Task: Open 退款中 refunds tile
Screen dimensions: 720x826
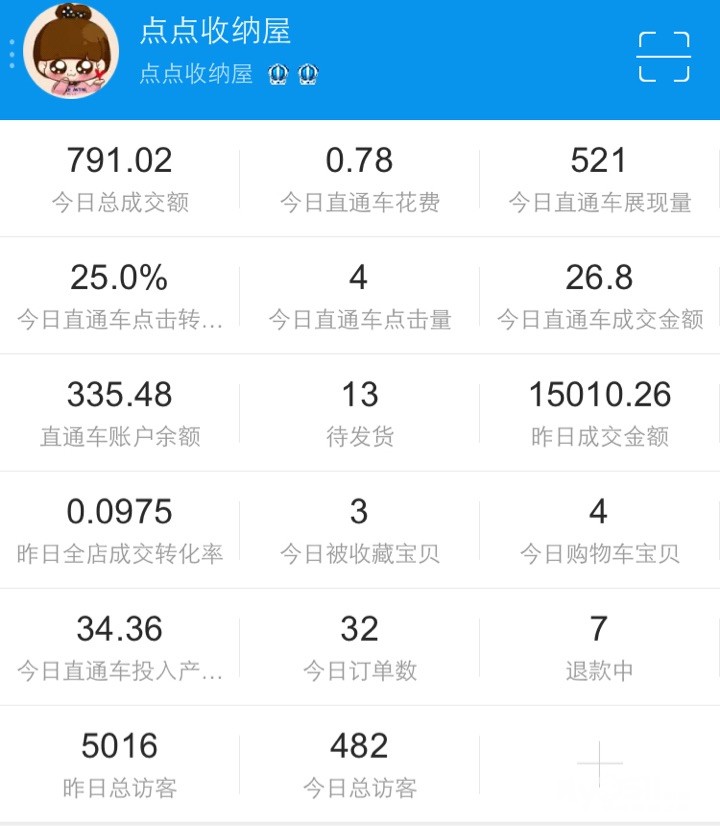Action: 599,647
